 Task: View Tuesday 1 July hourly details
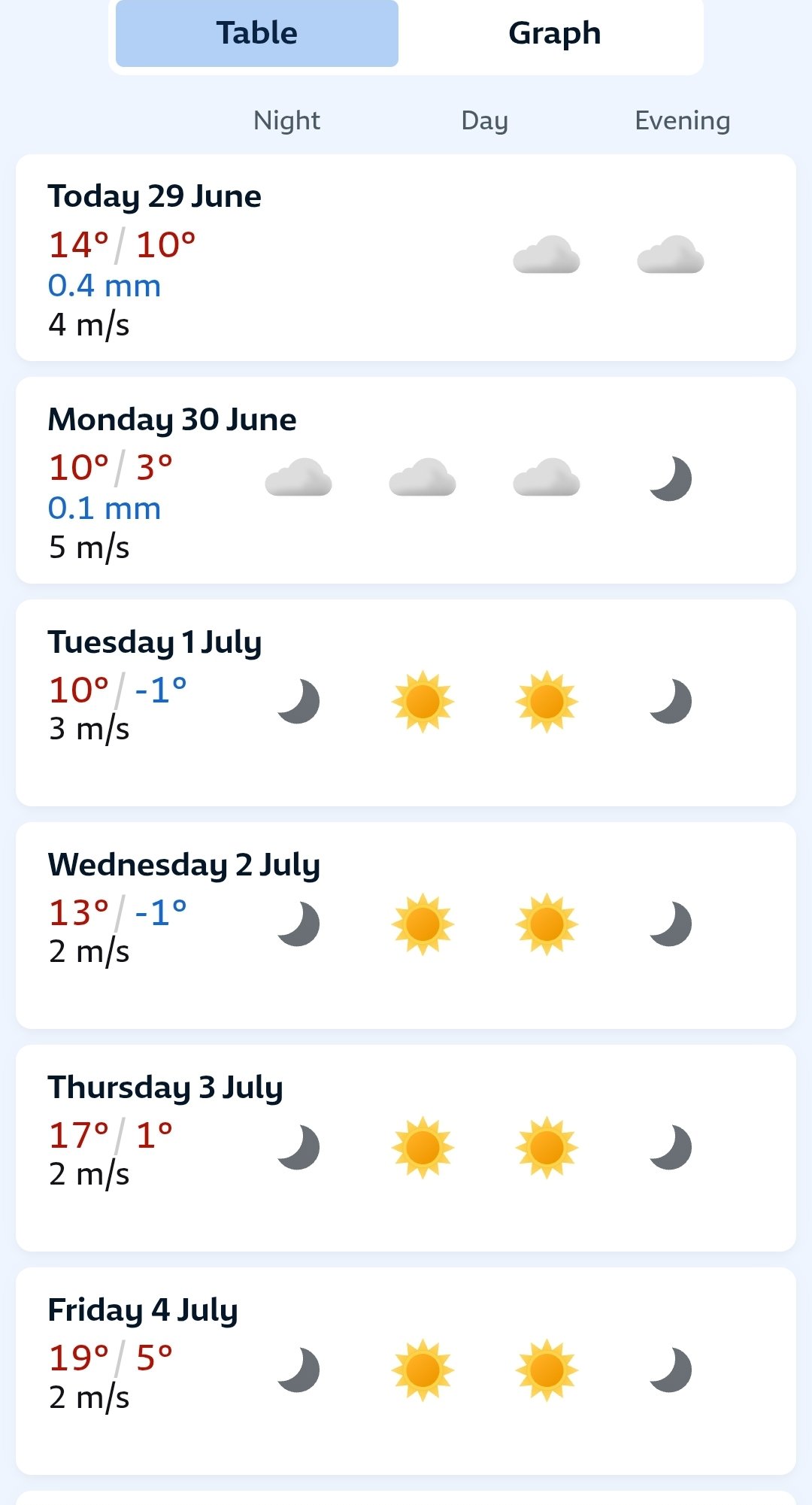point(406,703)
